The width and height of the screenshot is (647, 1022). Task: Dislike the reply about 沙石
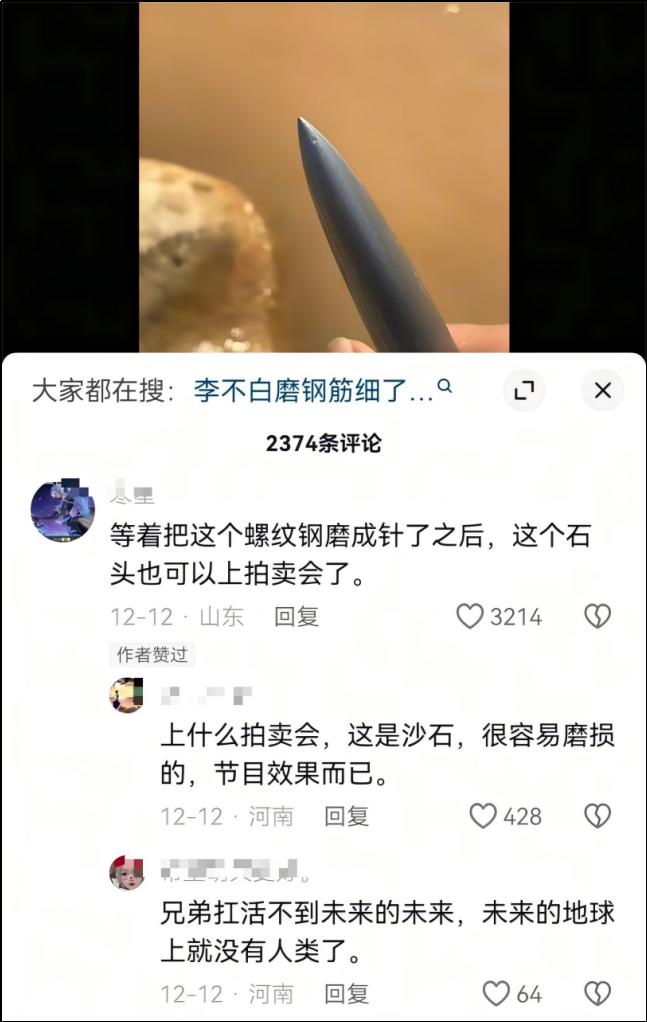[597, 816]
